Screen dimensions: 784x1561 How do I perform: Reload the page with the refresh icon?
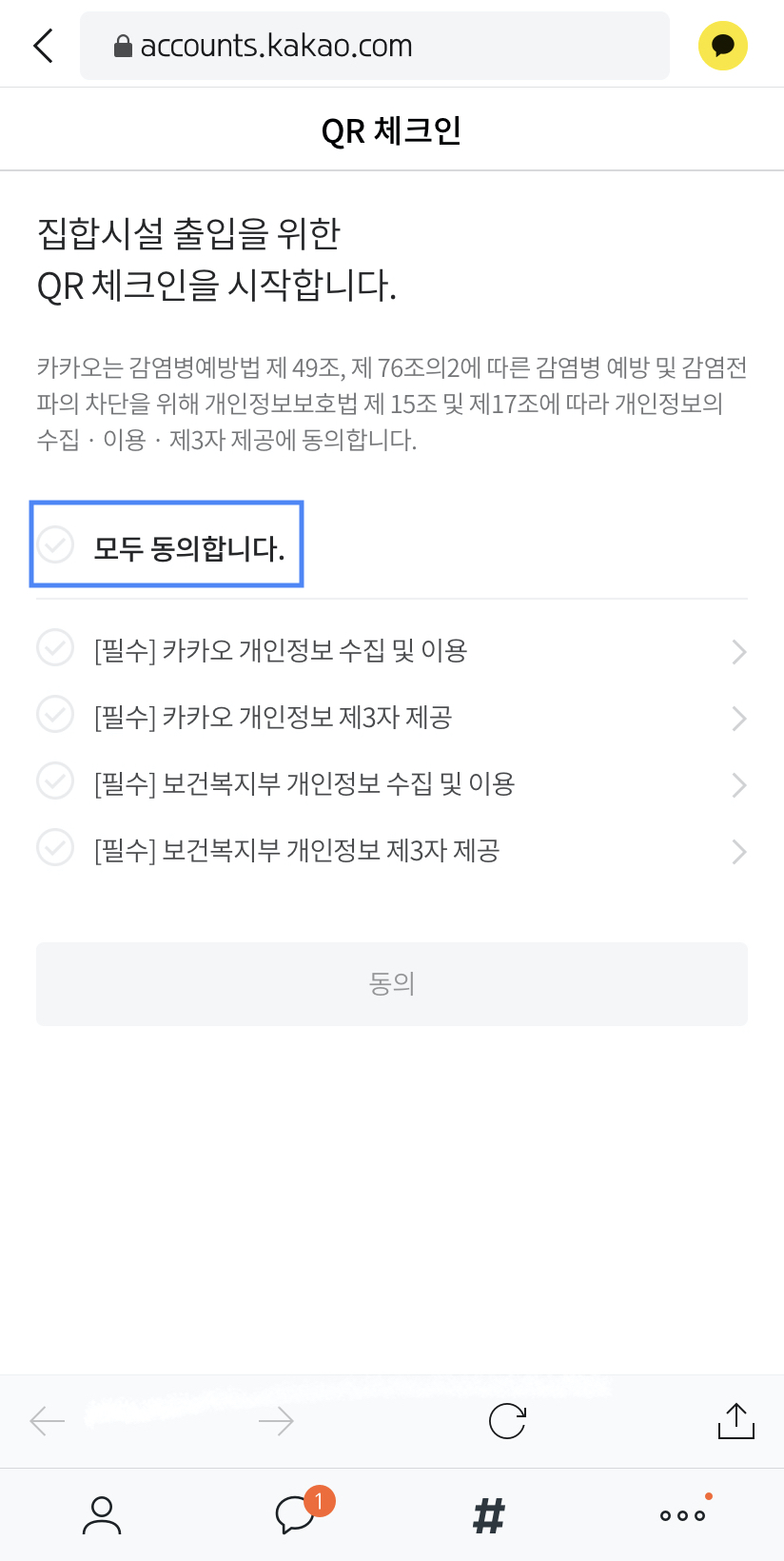pyautogui.click(x=507, y=1421)
